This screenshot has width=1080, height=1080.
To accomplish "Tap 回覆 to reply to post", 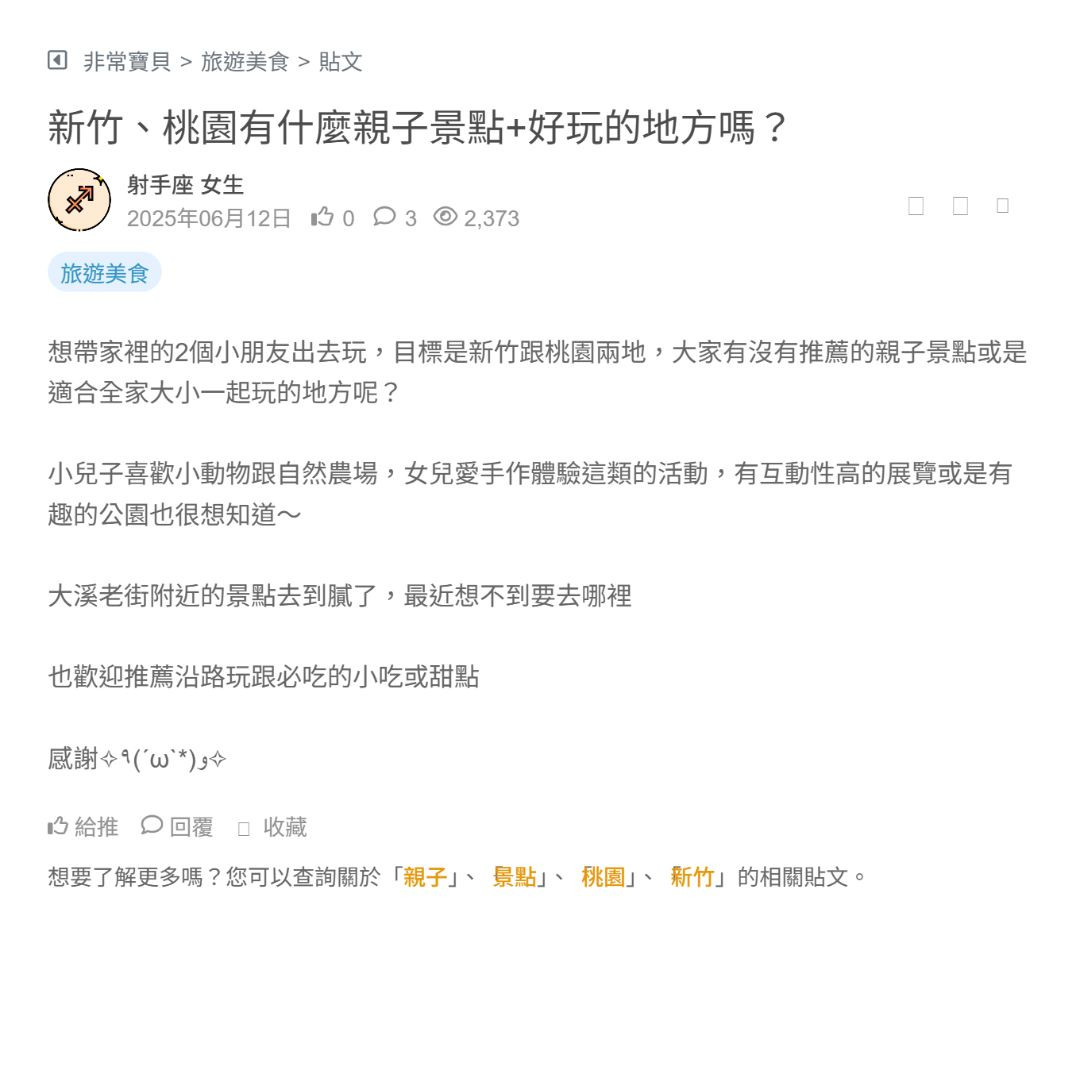I will coord(178,827).
